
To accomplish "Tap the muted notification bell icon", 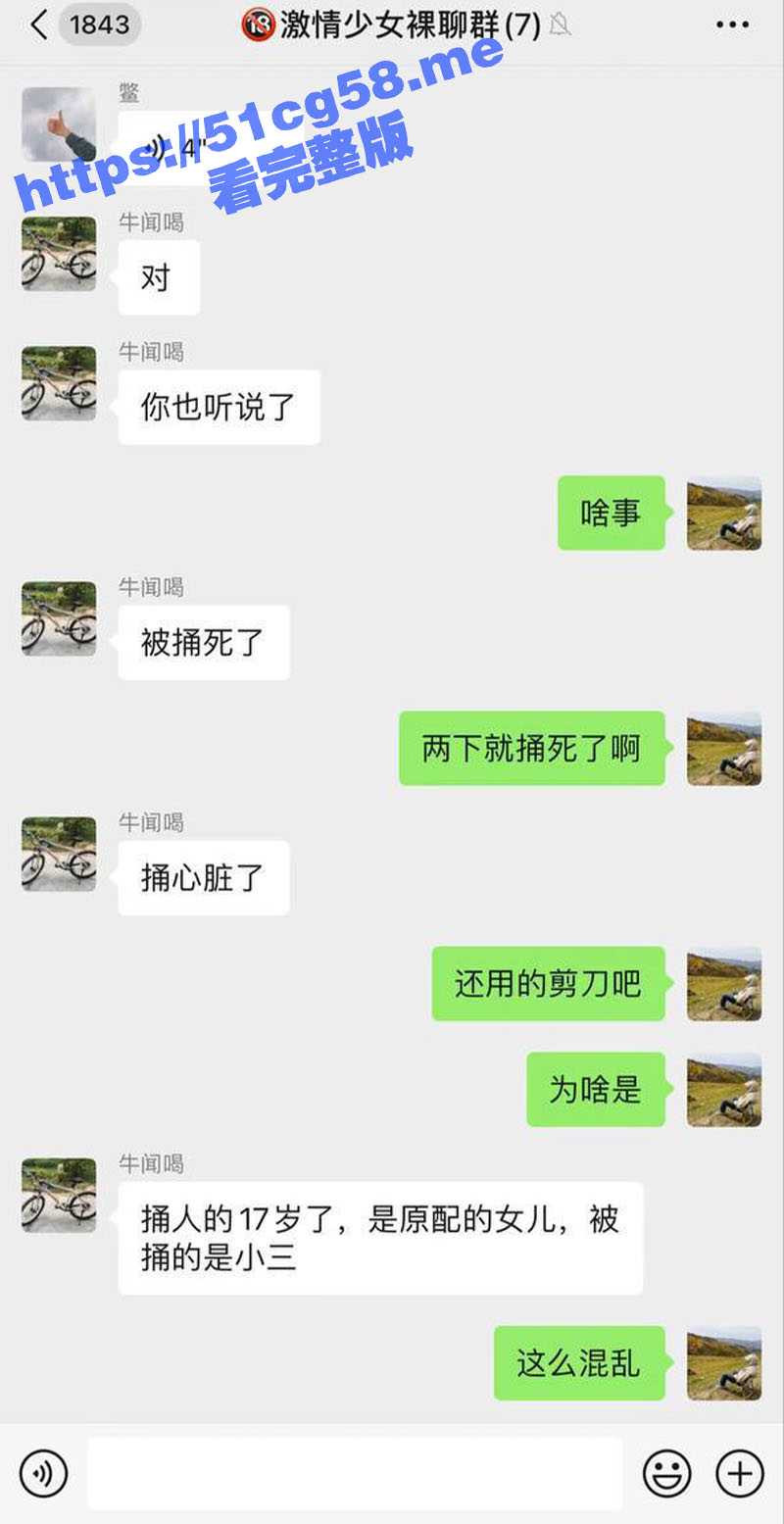I will (559, 25).
